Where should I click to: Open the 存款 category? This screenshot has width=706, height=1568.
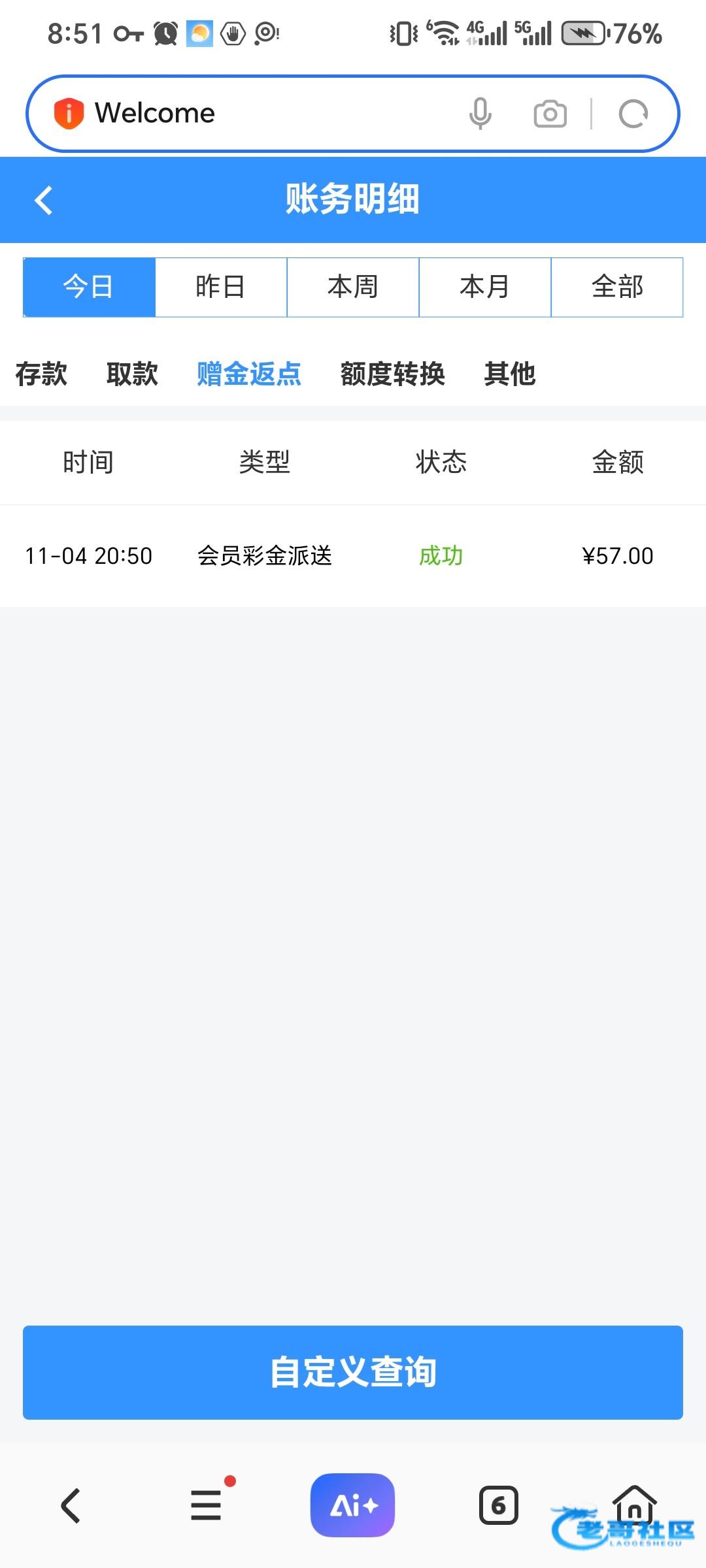41,374
